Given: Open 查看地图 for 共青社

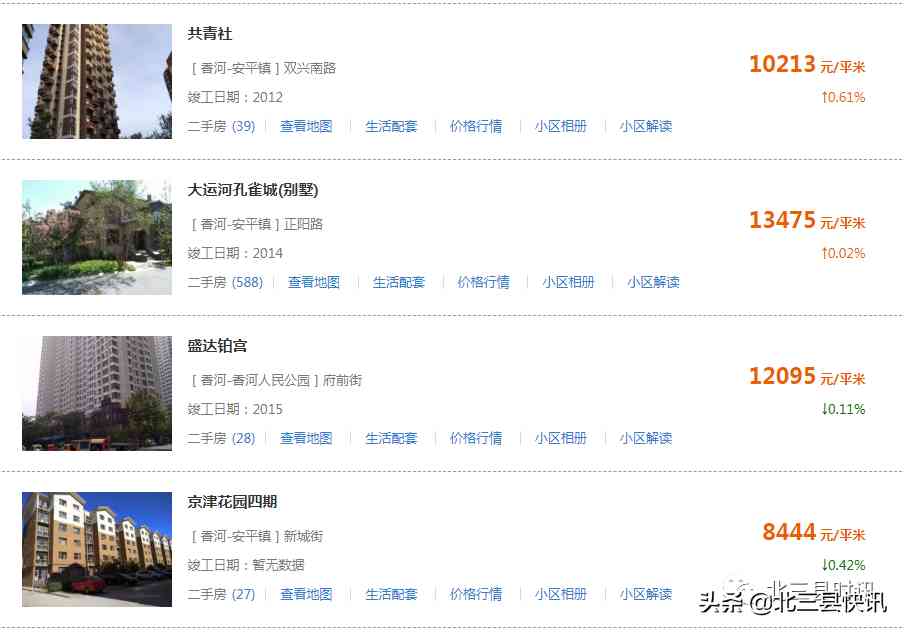Looking at the screenshot, I should (306, 127).
